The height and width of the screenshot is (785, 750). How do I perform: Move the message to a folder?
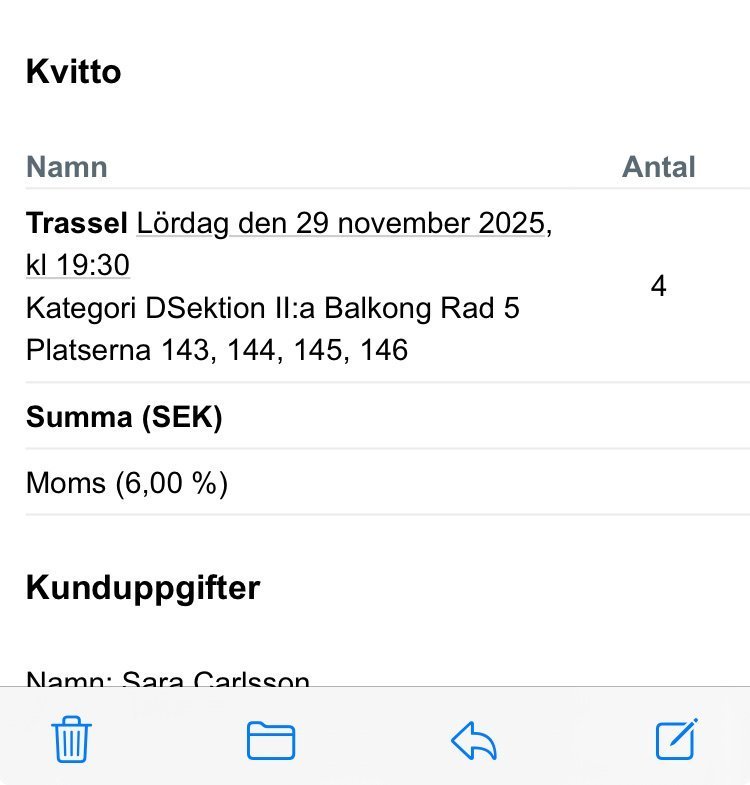pos(271,741)
